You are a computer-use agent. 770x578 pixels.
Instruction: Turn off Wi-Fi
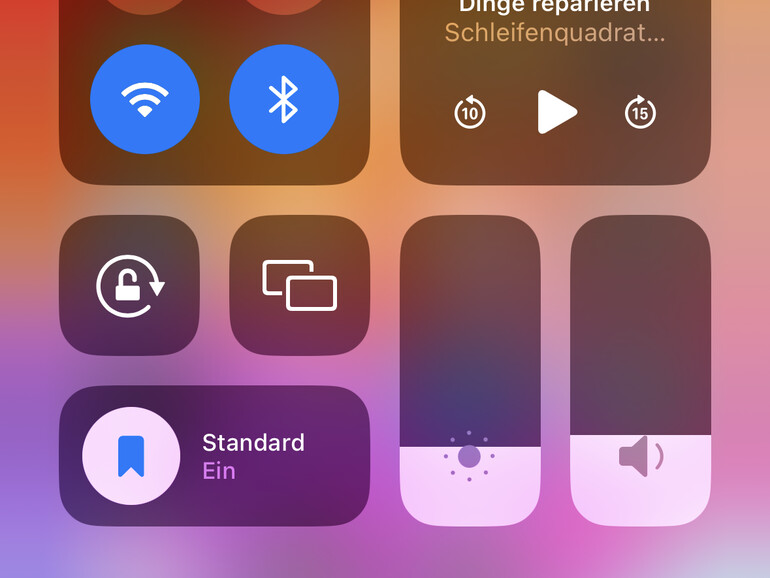pos(145,100)
